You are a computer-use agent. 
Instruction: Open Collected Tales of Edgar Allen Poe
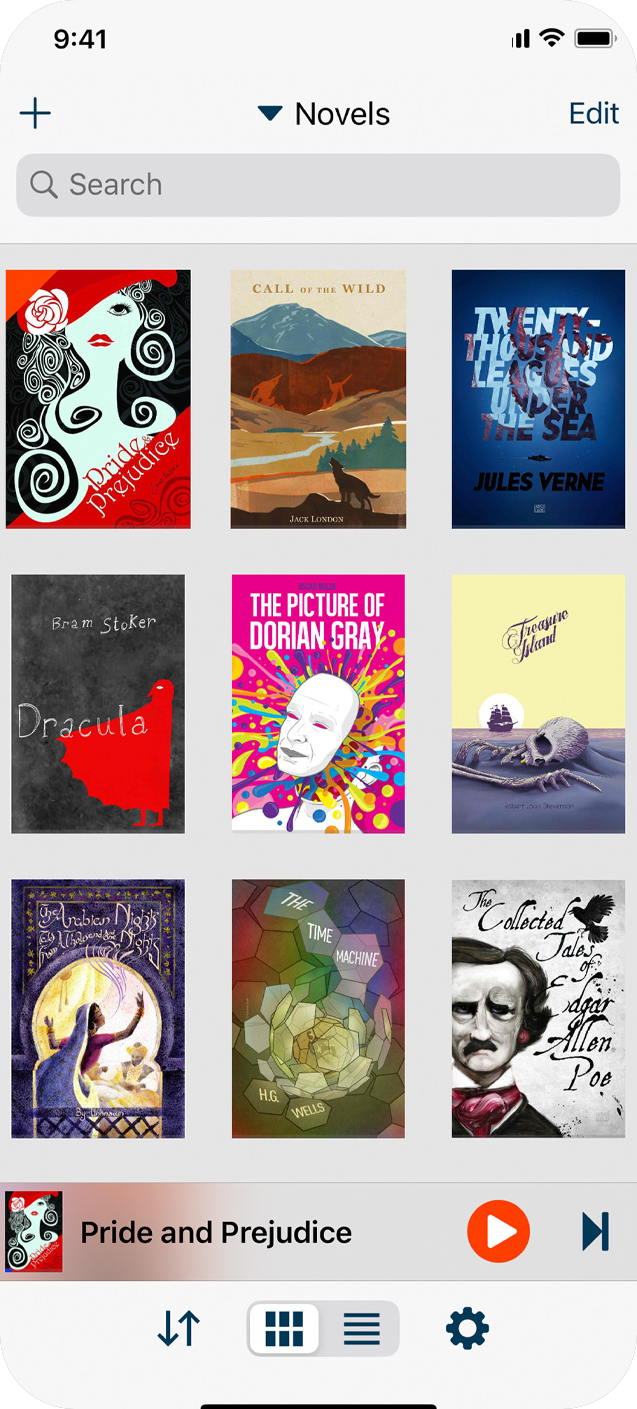point(538,1009)
